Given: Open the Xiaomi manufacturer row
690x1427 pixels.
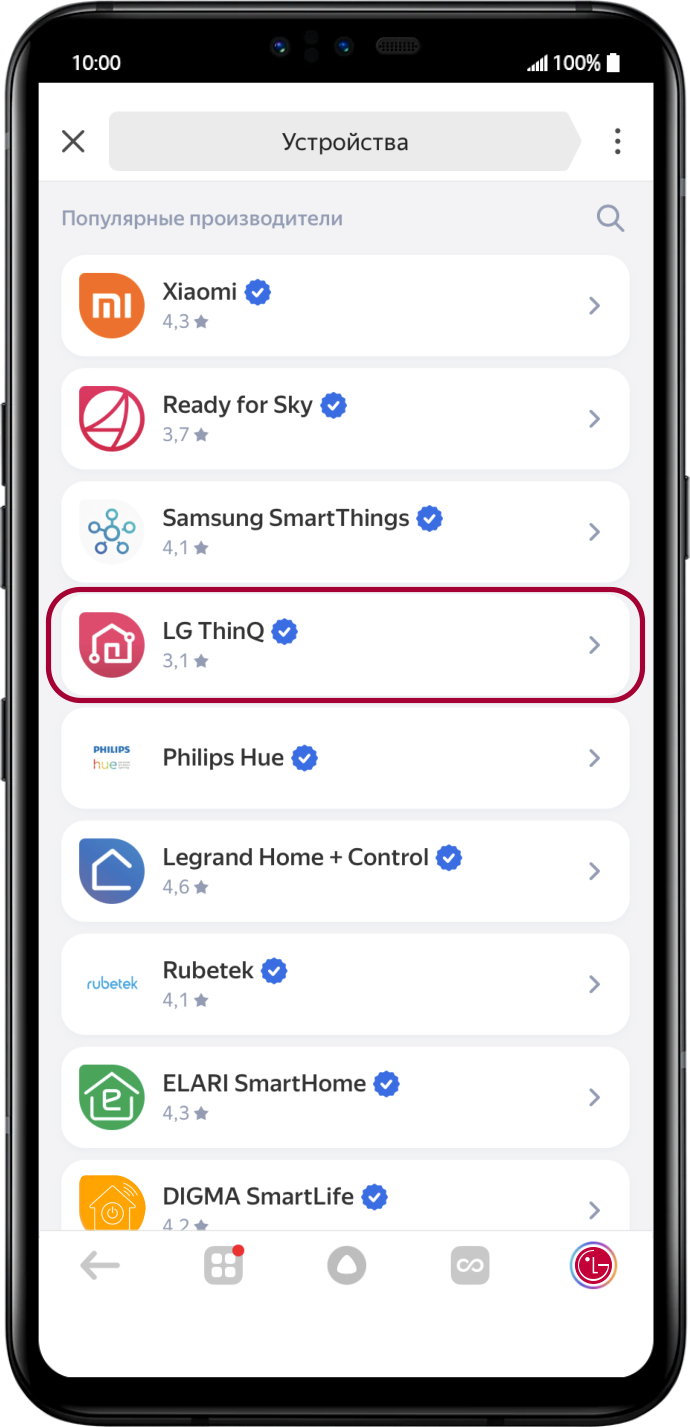Looking at the screenshot, I should pyautogui.click(x=345, y=305).
